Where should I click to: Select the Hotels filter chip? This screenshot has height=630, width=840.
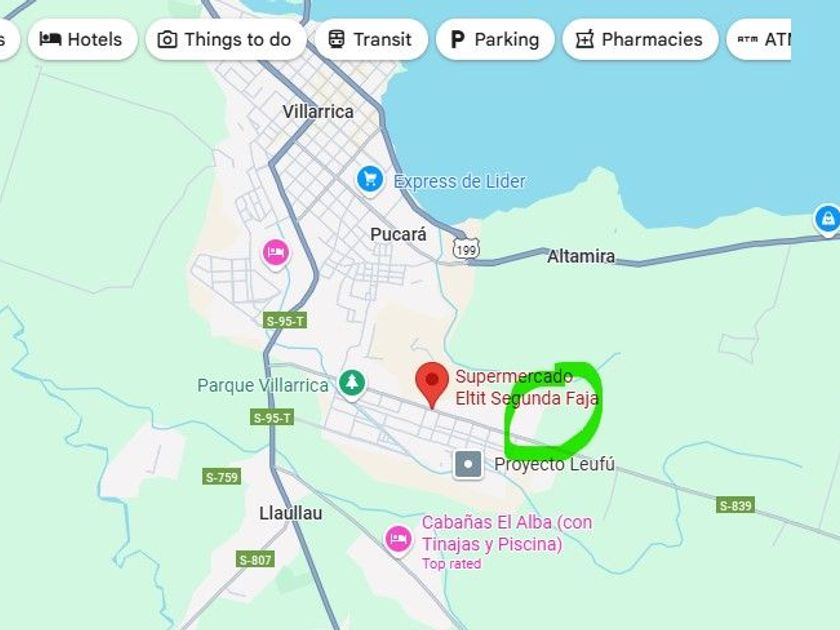tap(82, 40)
